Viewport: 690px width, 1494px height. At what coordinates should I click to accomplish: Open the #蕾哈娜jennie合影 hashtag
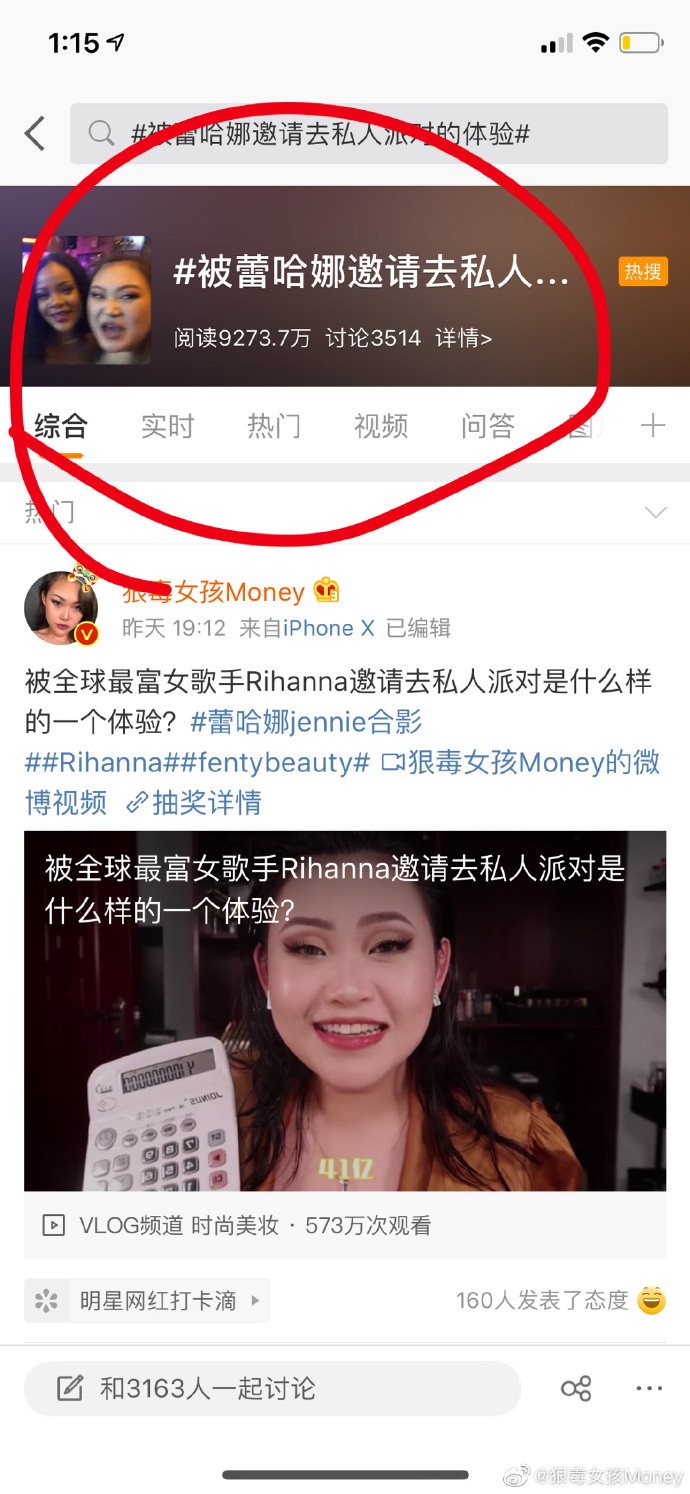pyautogui.click(x=306, y=722)
